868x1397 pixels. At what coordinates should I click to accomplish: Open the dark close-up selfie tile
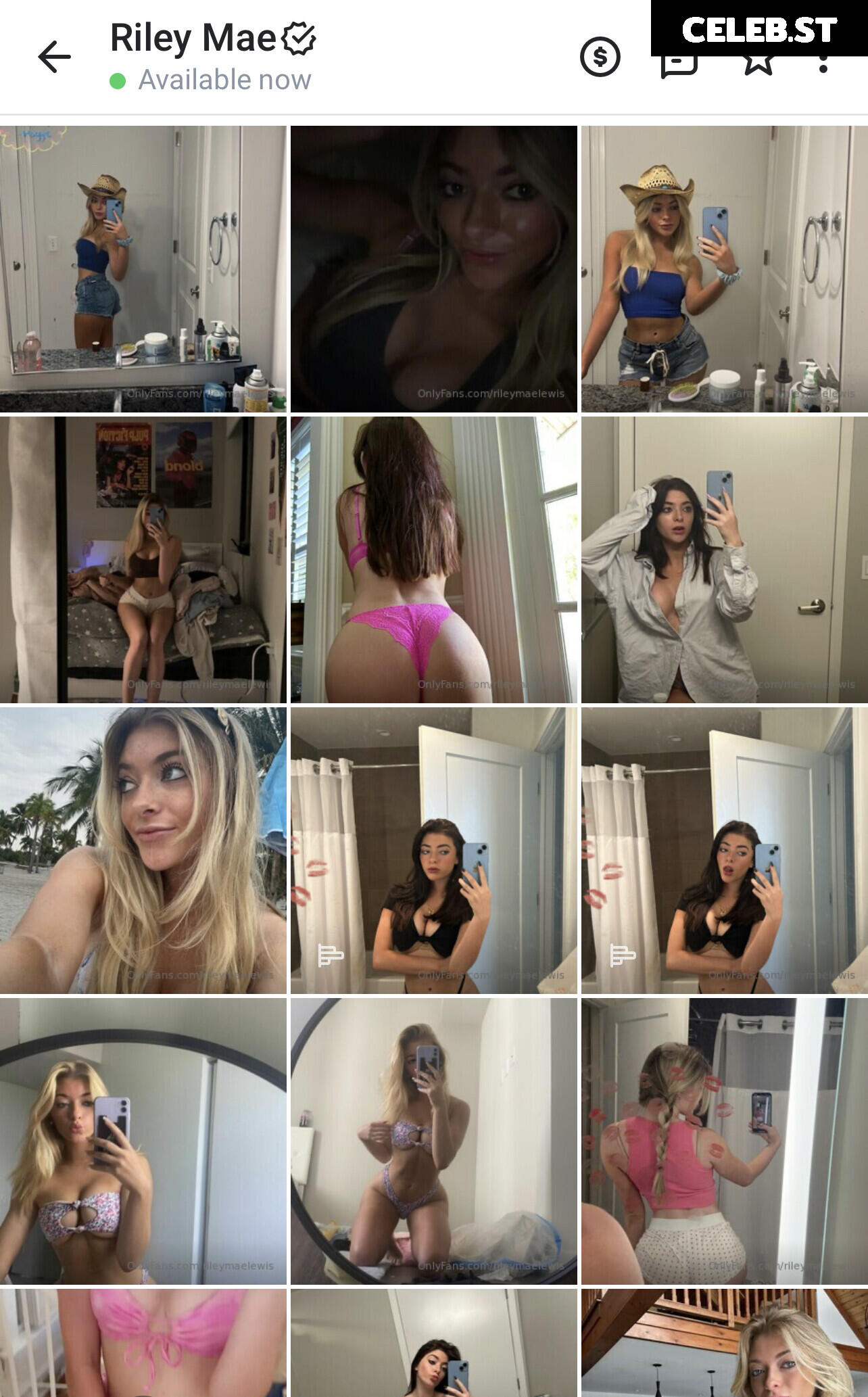pyautogui.click(x=434, y=269)
